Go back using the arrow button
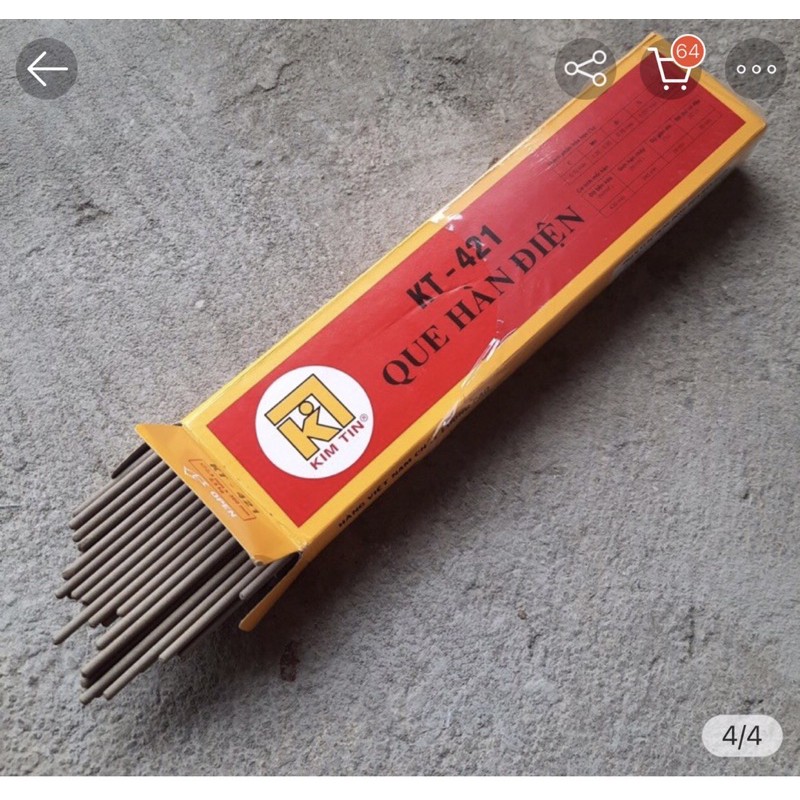The width and height of the screenshot is (800, 800). tap(46, 69)
